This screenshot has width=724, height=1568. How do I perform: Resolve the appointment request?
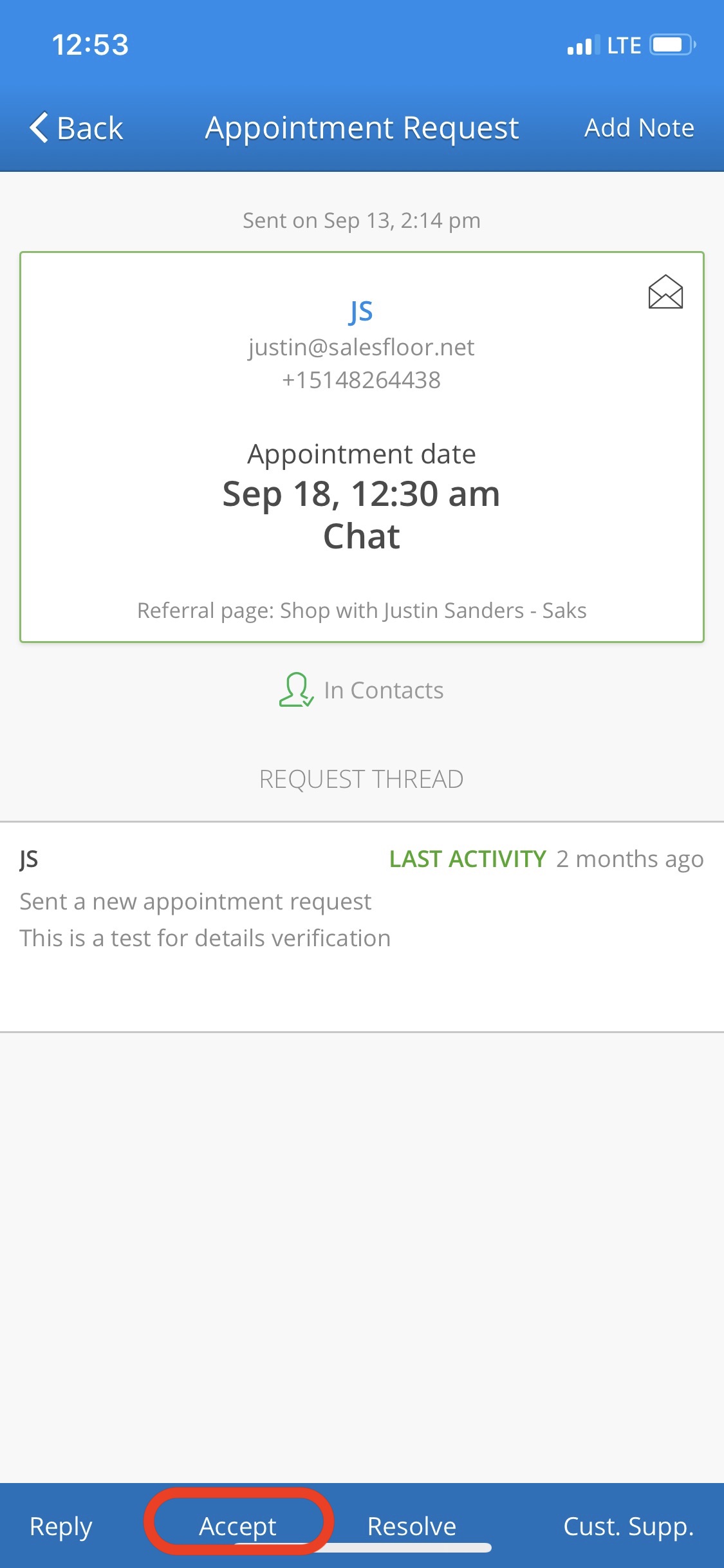point(412,1526)
